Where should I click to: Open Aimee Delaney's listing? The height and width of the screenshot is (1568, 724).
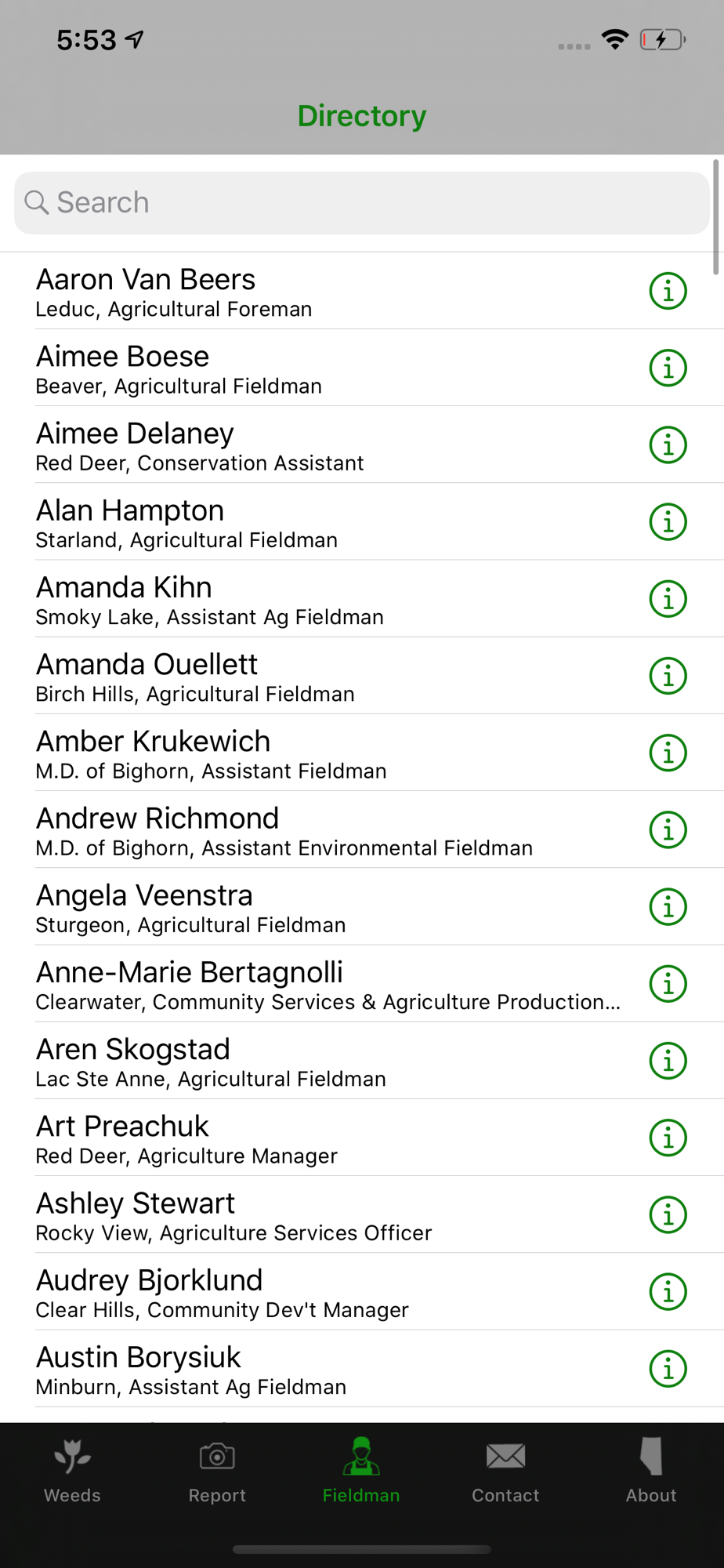tap(313, 445)
